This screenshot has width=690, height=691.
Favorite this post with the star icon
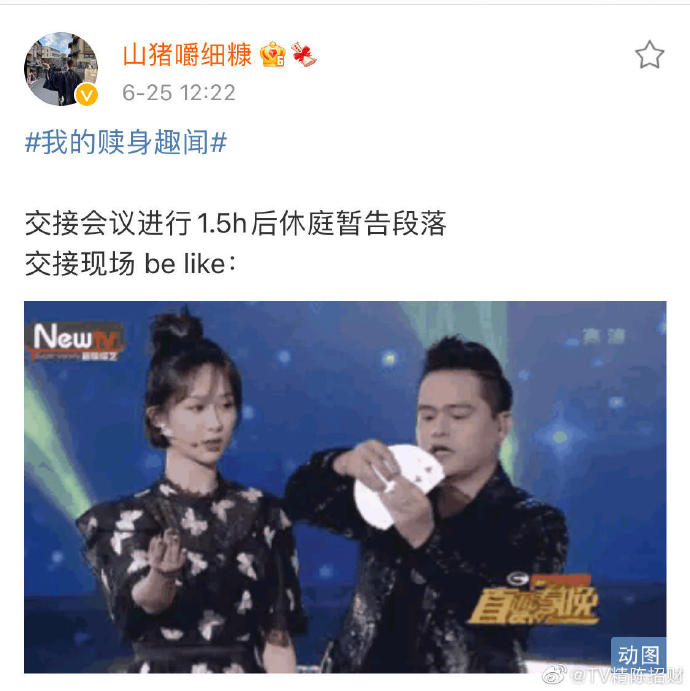tap(649, 55)
